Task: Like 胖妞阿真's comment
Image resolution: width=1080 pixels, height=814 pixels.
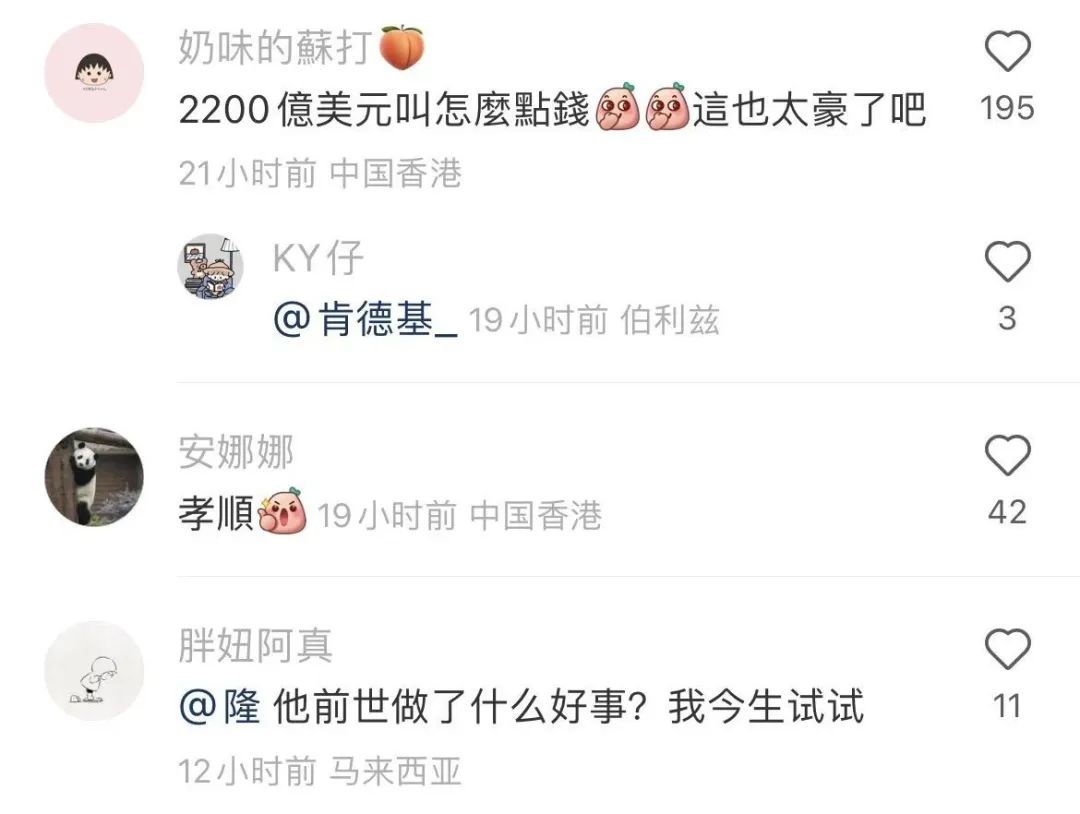Action: (1007, 651)
